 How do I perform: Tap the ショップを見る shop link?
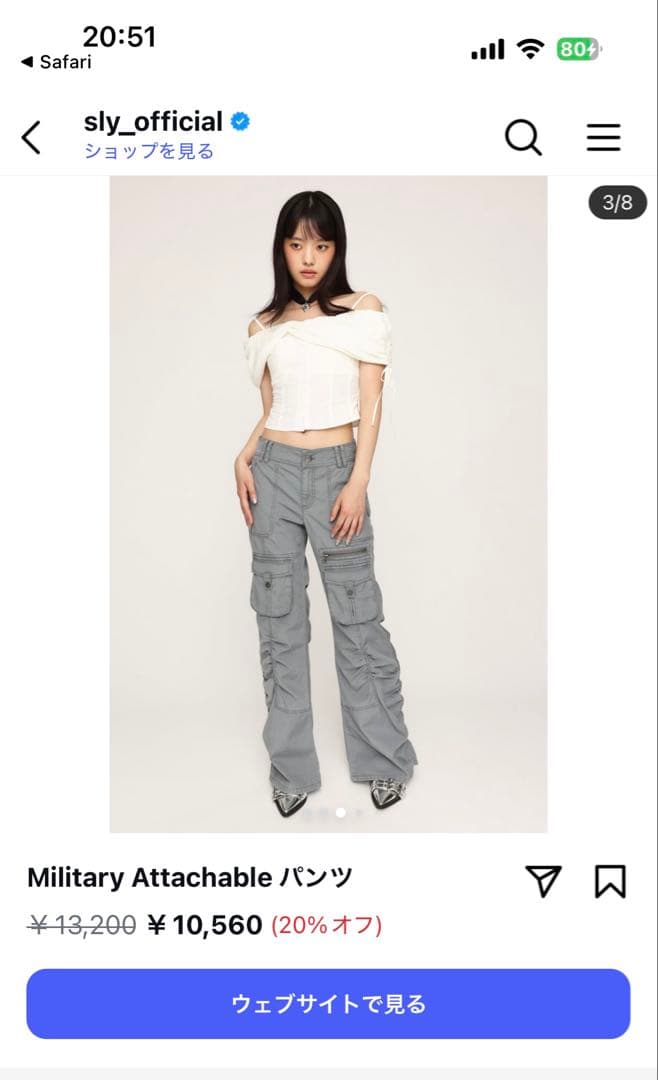click(149, 152)
